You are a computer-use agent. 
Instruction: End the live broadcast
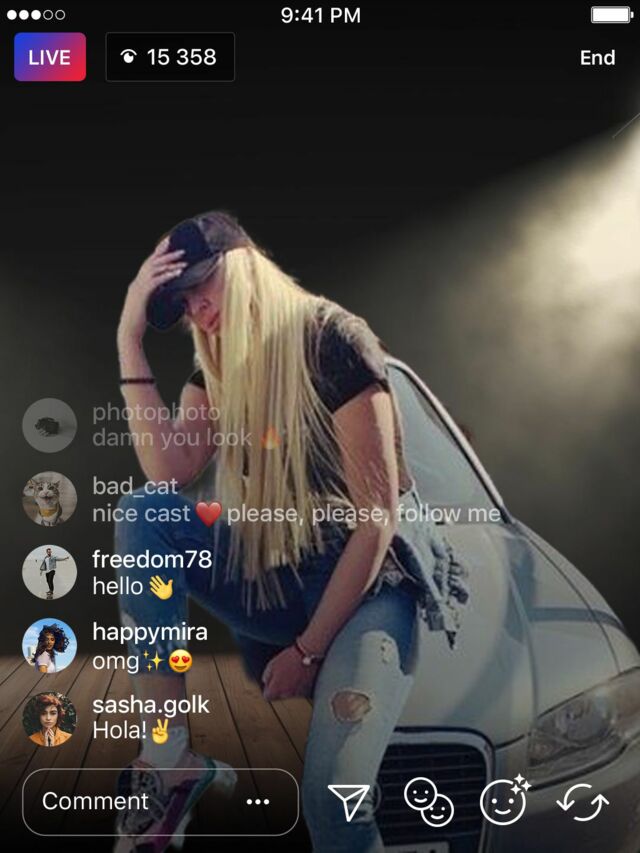597,58
